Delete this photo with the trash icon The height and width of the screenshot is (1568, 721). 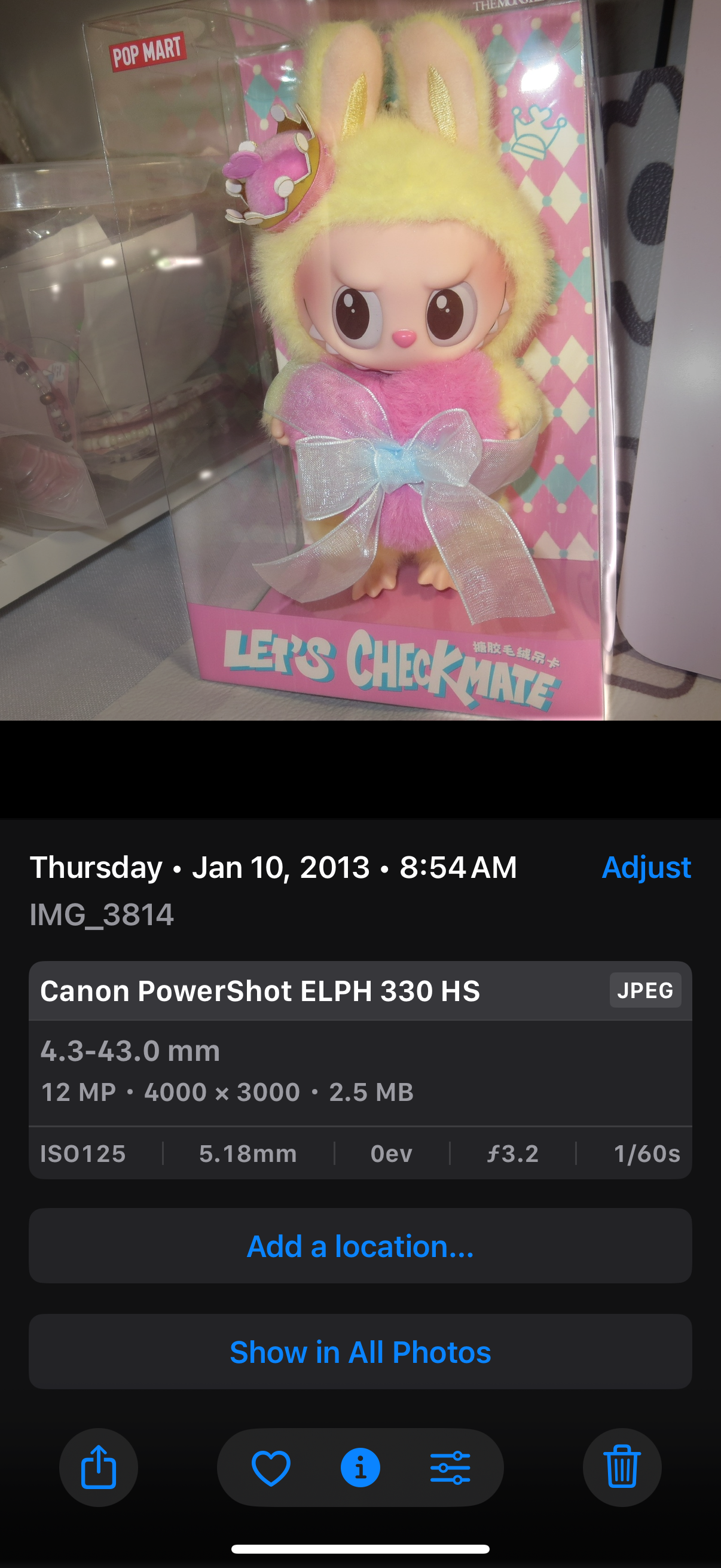(x=622, y=1467)
